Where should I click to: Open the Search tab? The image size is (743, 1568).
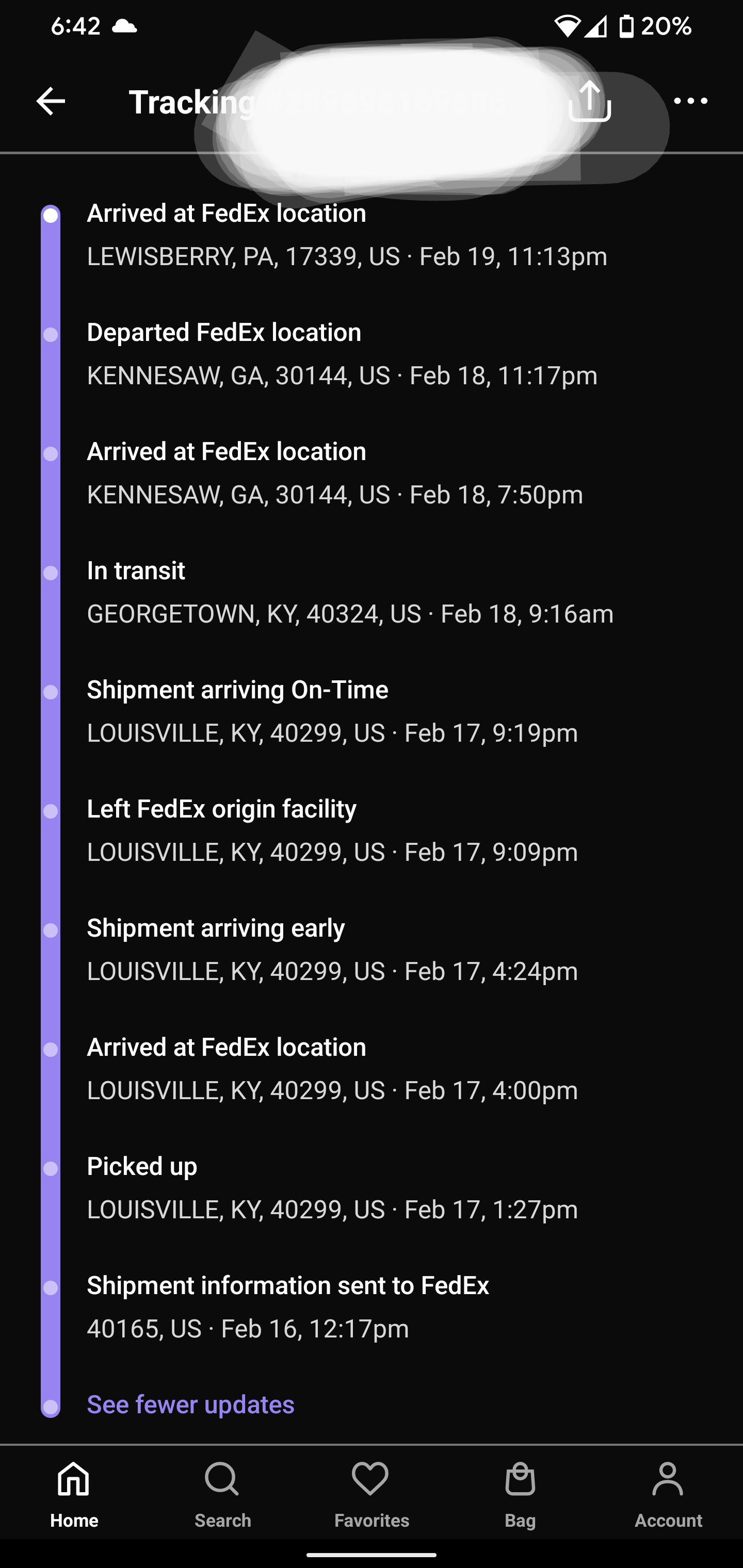(x=223, y=1495)
